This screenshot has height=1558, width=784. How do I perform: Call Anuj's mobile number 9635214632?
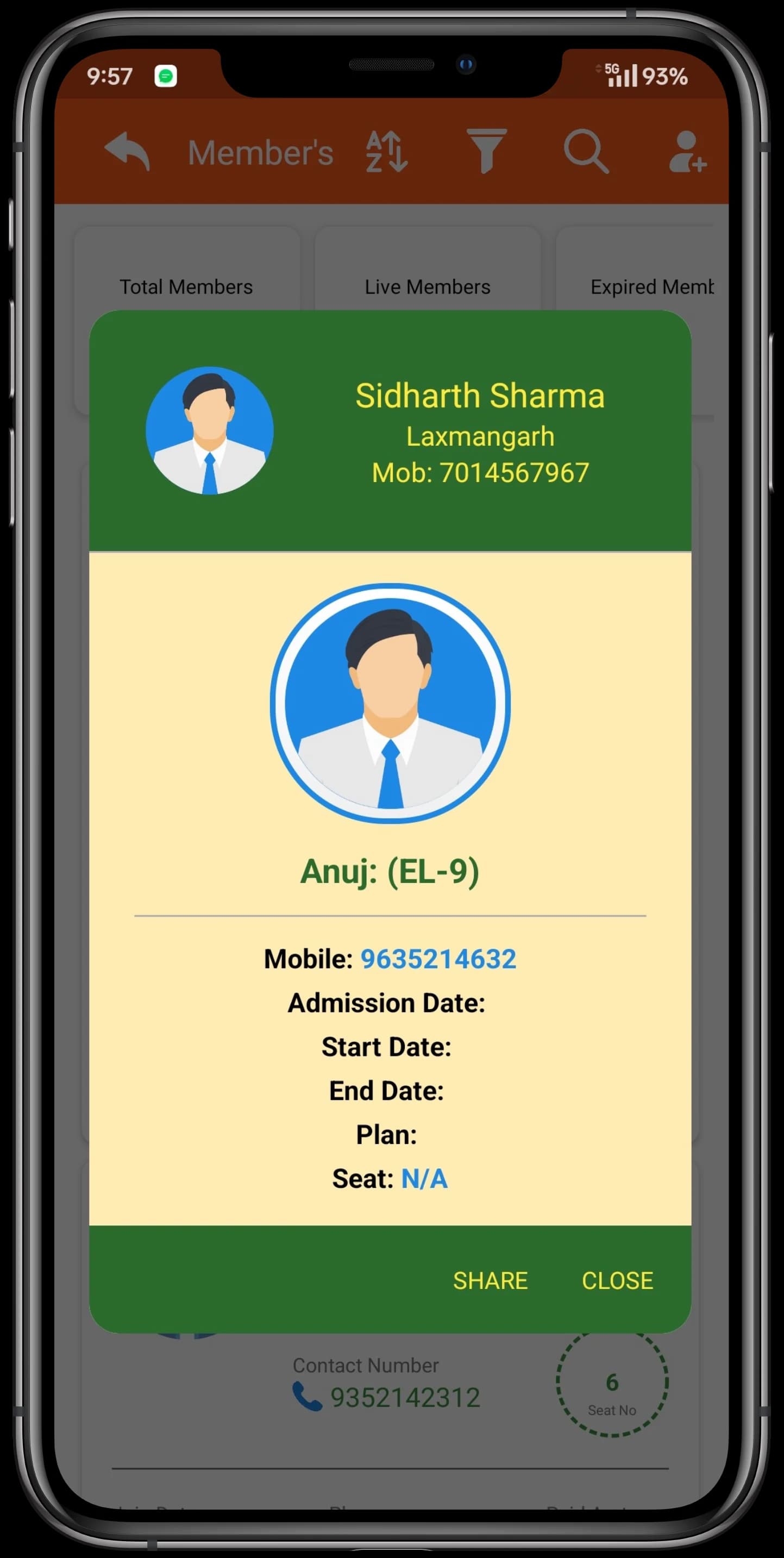pos(438,959)
